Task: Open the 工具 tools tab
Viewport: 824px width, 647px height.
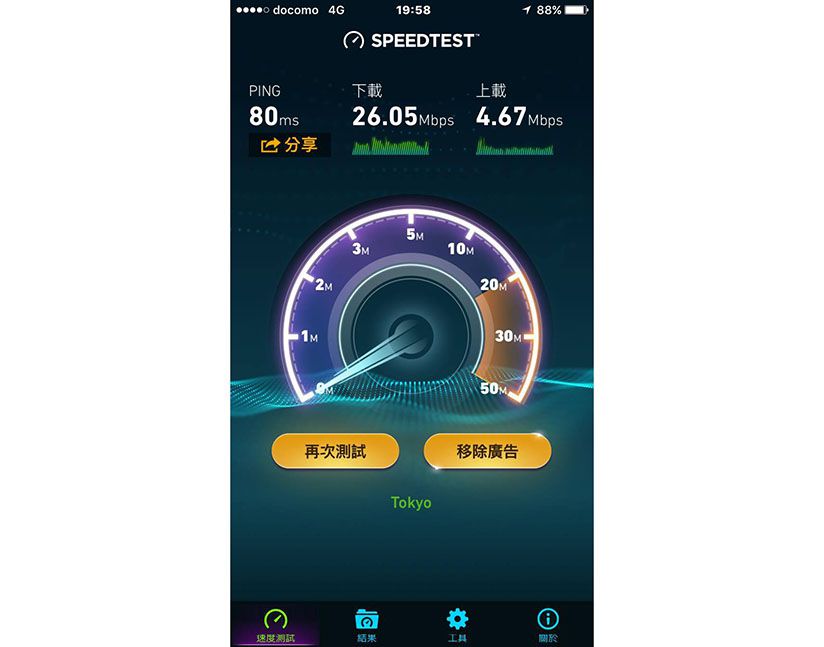Action: pyautogui.click(x=457, y=625)
